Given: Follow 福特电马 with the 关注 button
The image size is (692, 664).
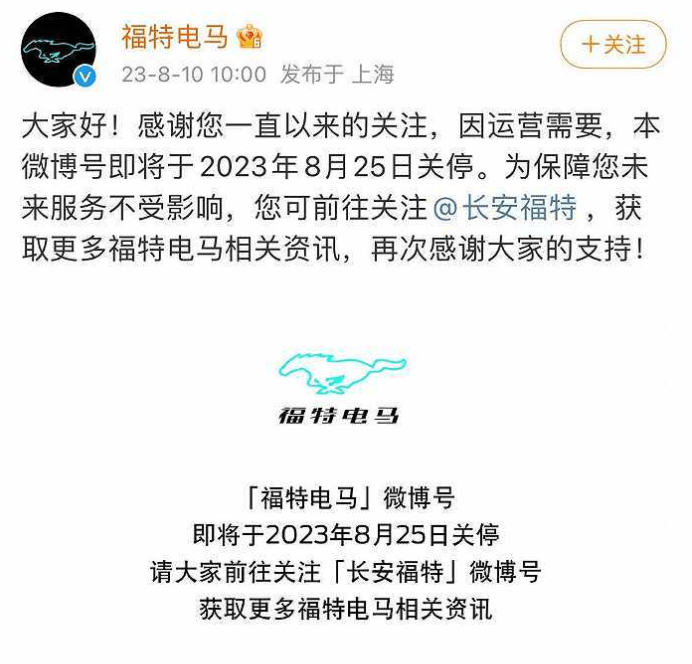Looking at the screenshot, I should click(613, 45).
